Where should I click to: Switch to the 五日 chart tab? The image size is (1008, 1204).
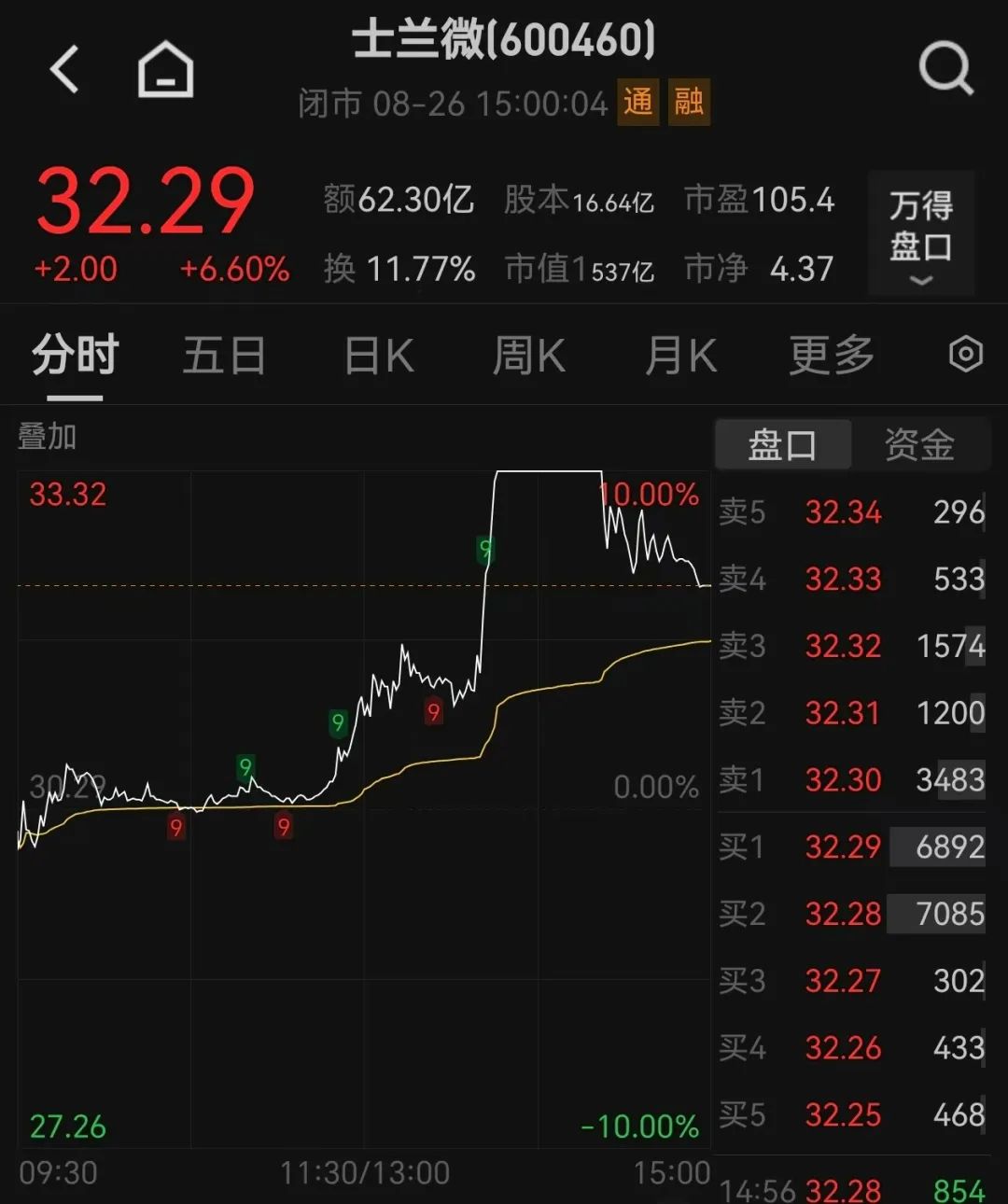point(224,356)
